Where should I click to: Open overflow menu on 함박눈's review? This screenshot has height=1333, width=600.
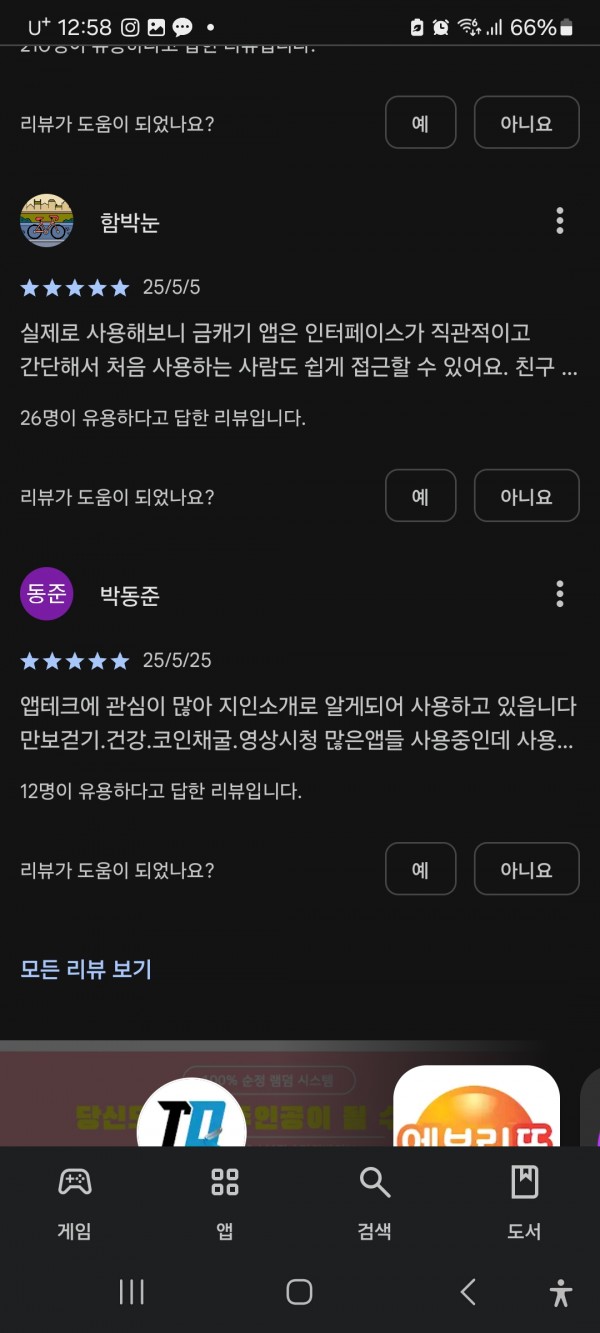coord(559,221)
